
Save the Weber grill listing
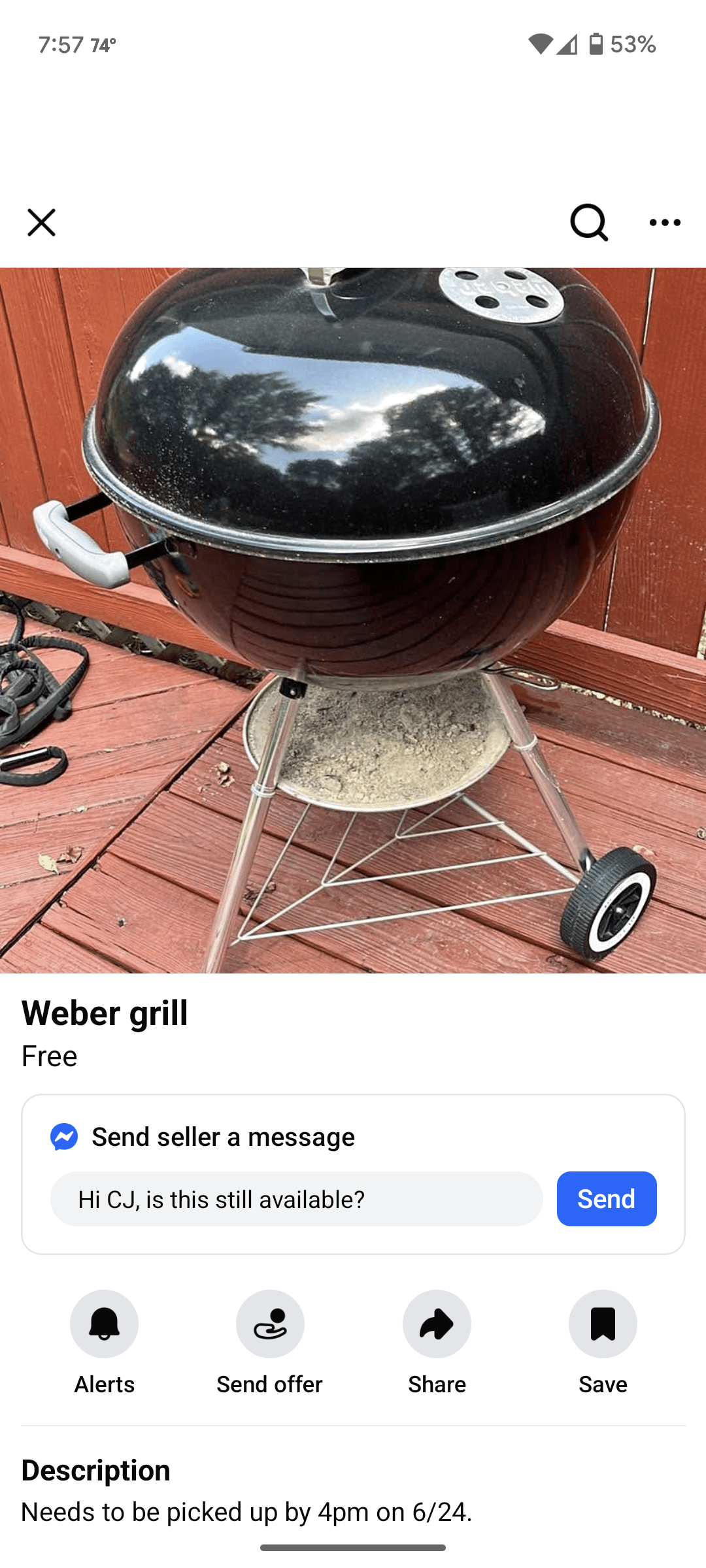point(603,1324)
